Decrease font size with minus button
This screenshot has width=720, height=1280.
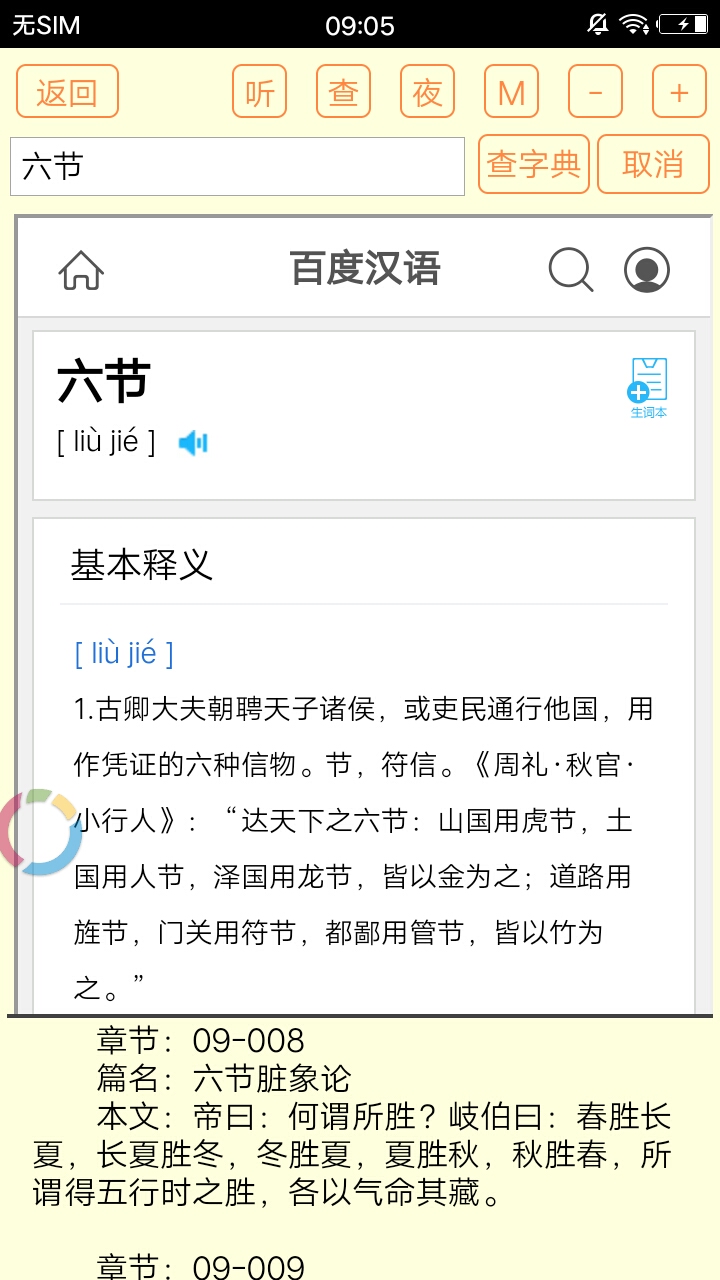pos(596,92)
